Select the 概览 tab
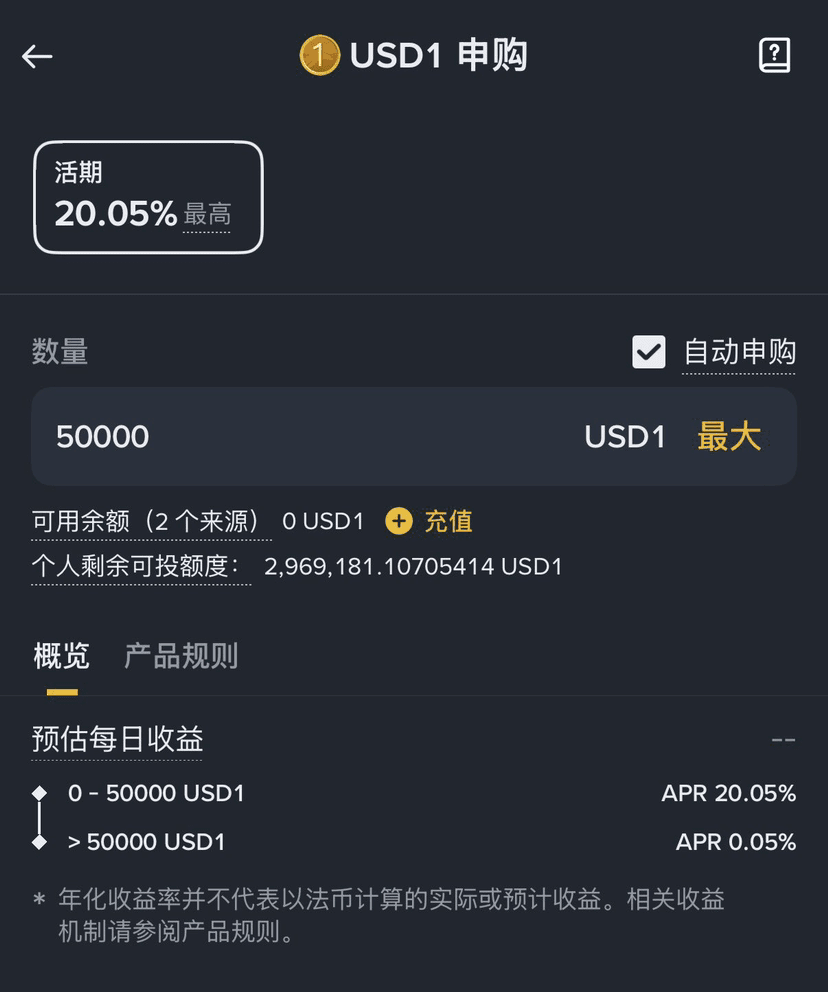Image resolution: width=828 pixels, height=992 pixels. (x=61, y=656)
